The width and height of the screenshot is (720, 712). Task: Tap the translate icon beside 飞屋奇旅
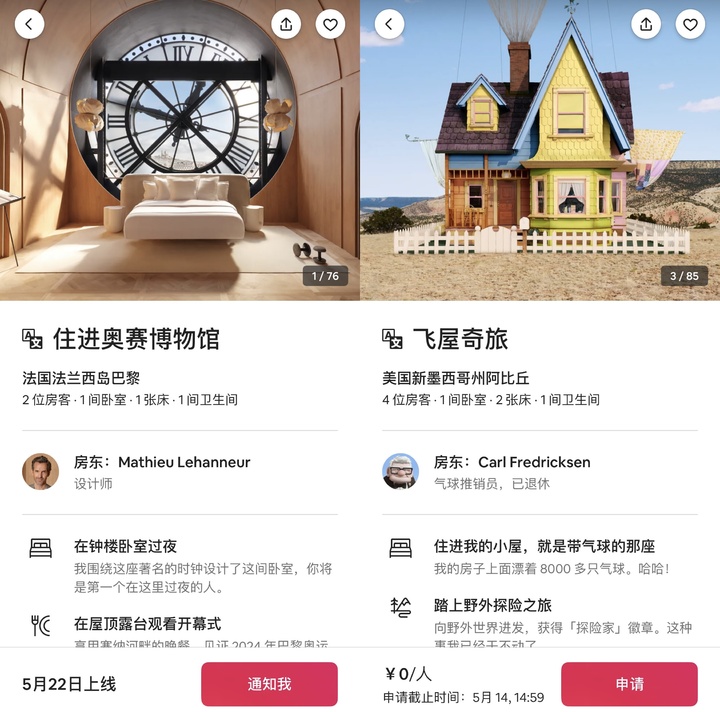coord(392,339)
